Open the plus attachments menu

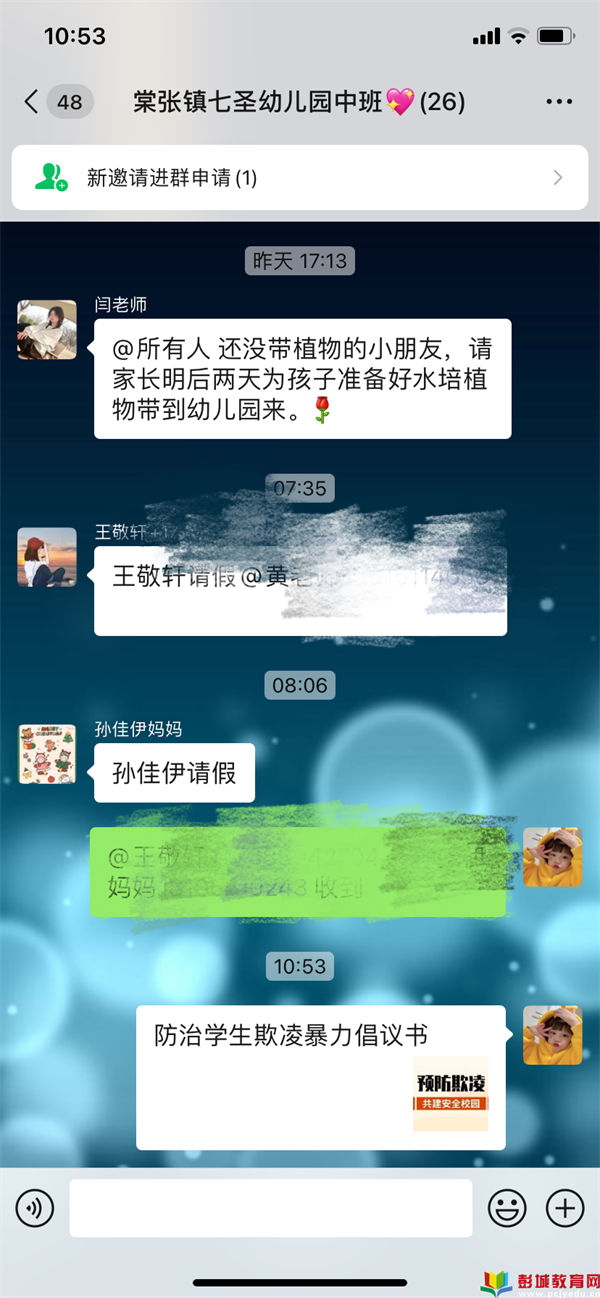564,1208
